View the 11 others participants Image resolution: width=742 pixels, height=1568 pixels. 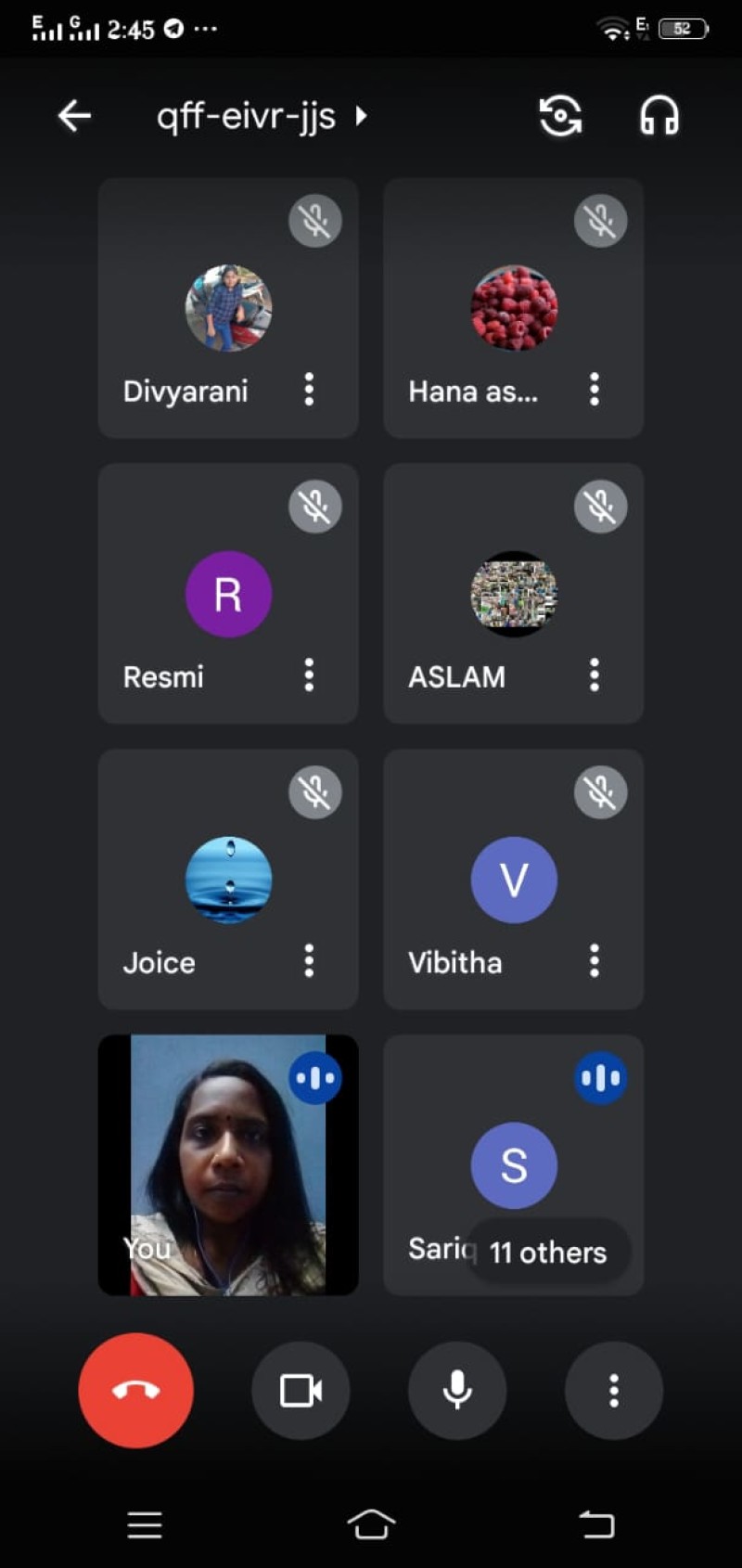point(548,1252)
